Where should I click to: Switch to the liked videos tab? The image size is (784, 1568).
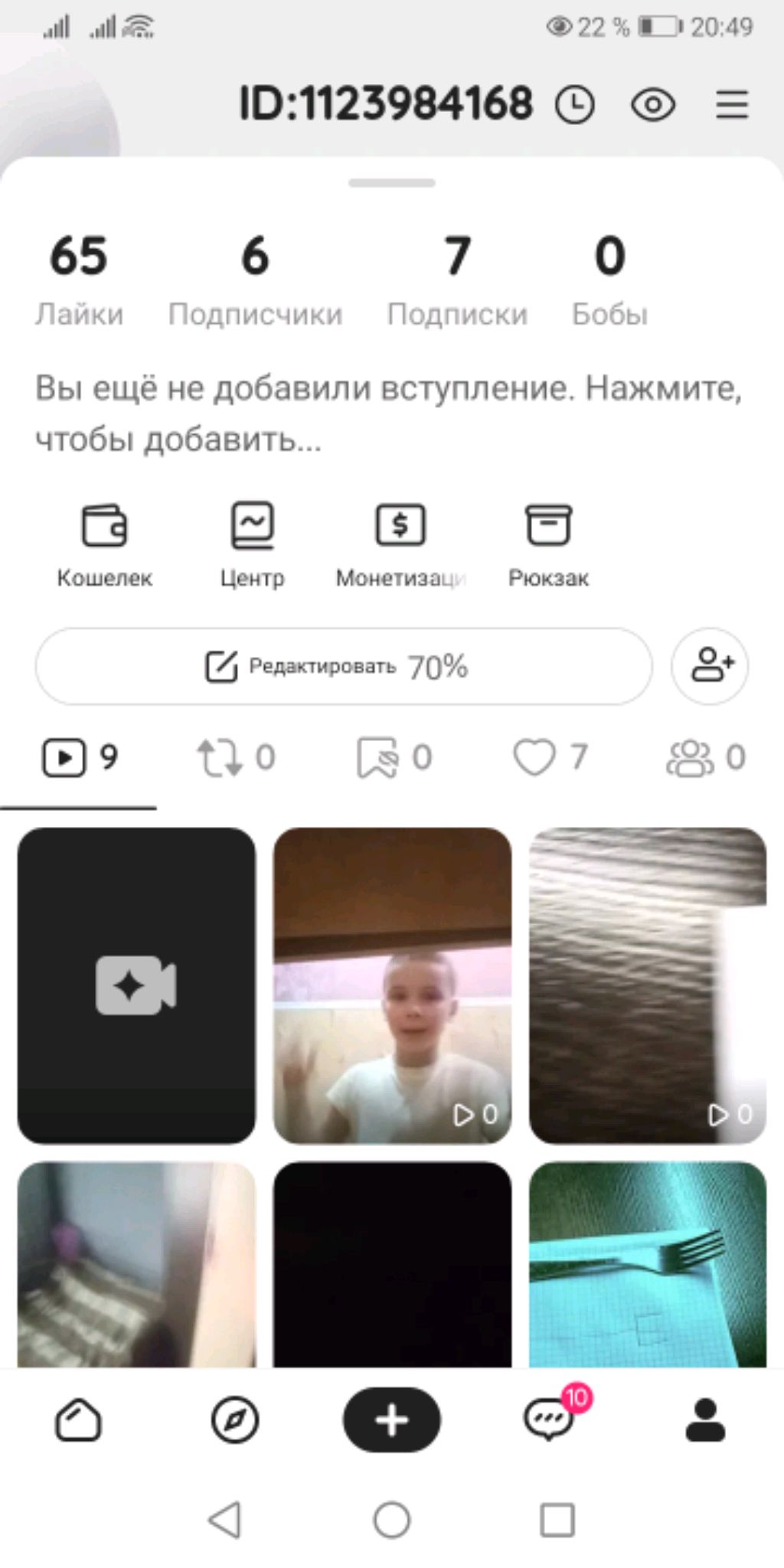tap(549, 758)
